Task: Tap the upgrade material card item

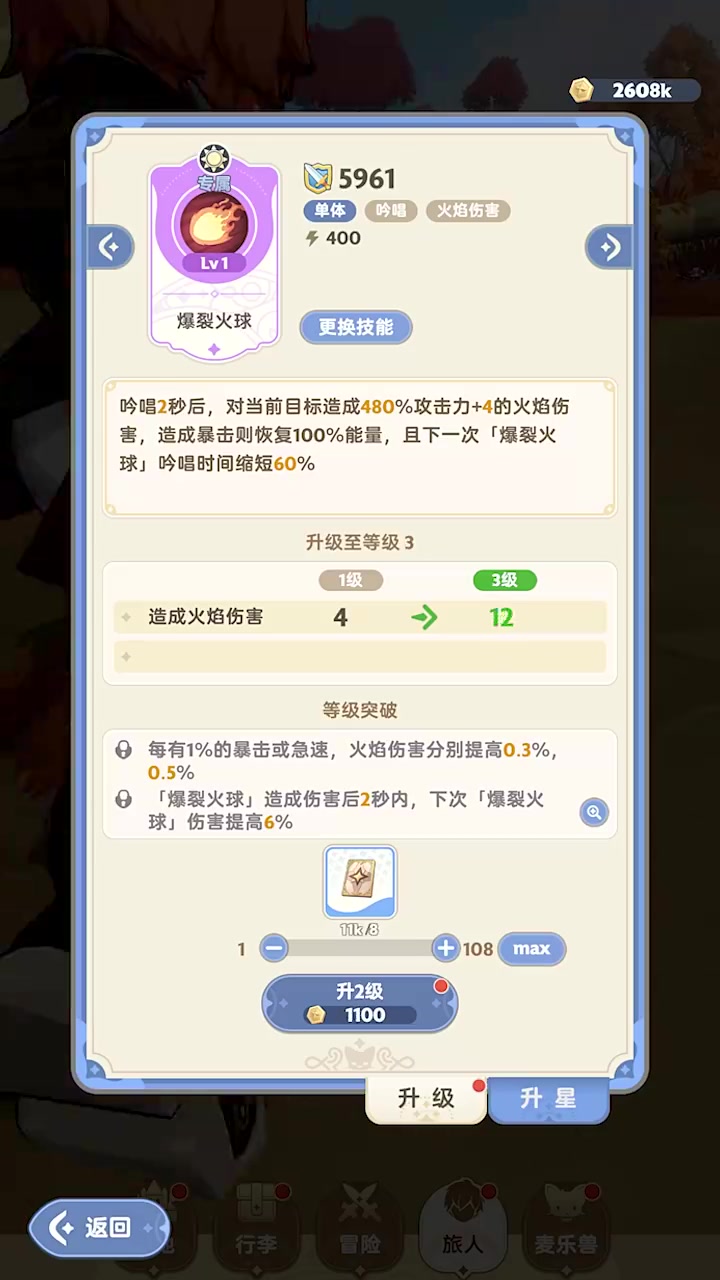Action: click(x=360, y=882)
